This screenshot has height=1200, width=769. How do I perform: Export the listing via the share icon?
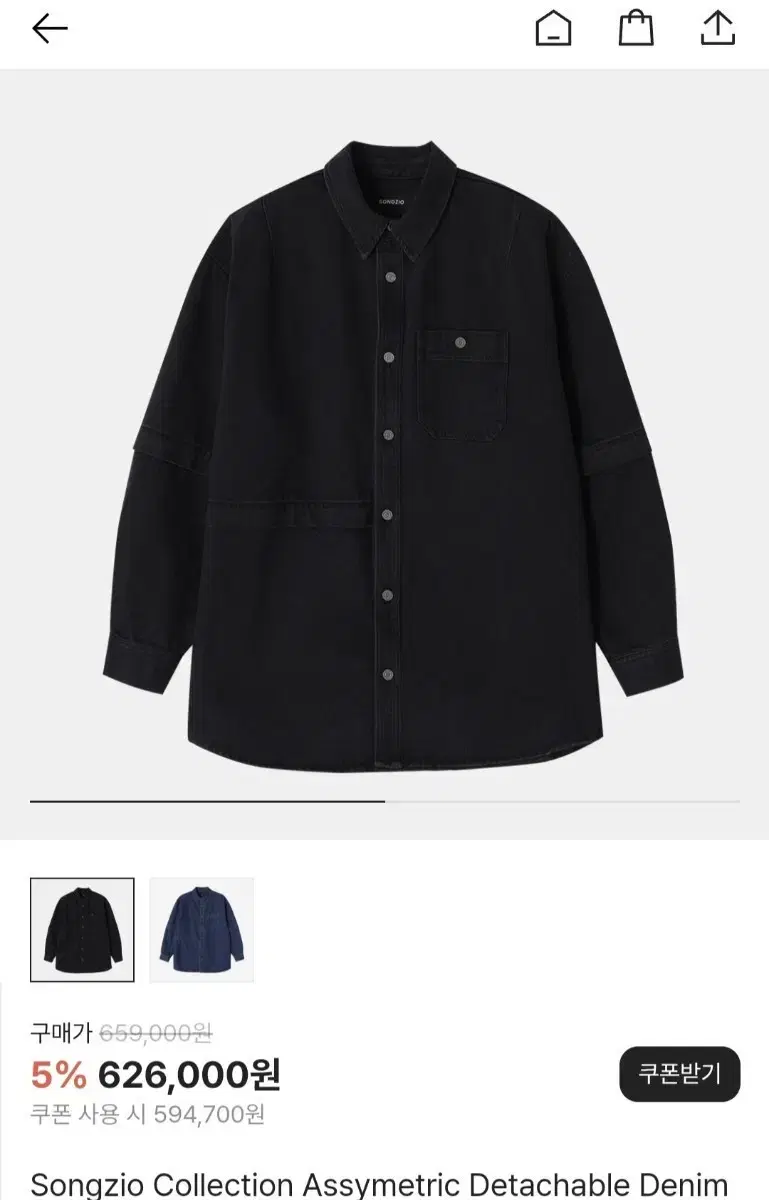pos(716,29)
